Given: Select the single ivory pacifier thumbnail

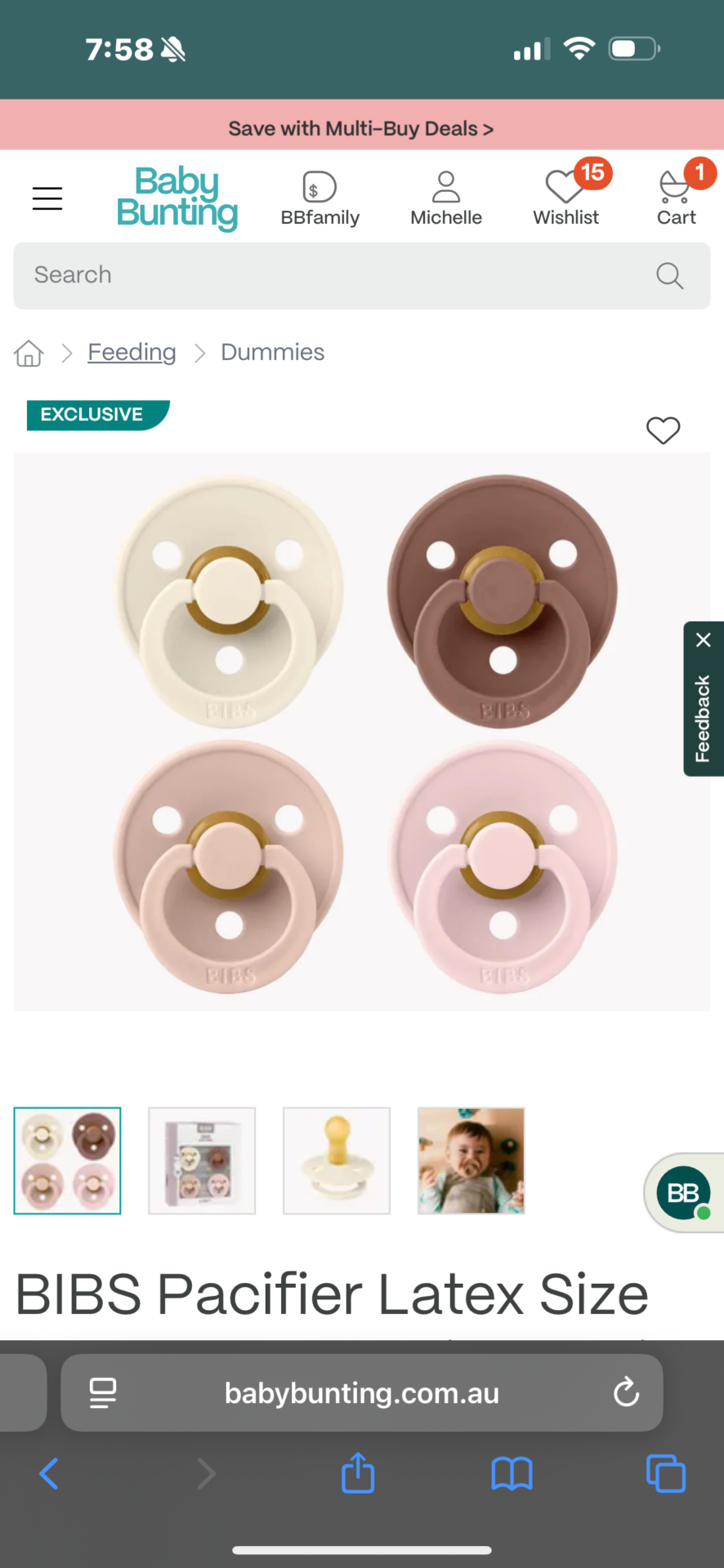Looking at the screenshot, I should pos(337,1160).
